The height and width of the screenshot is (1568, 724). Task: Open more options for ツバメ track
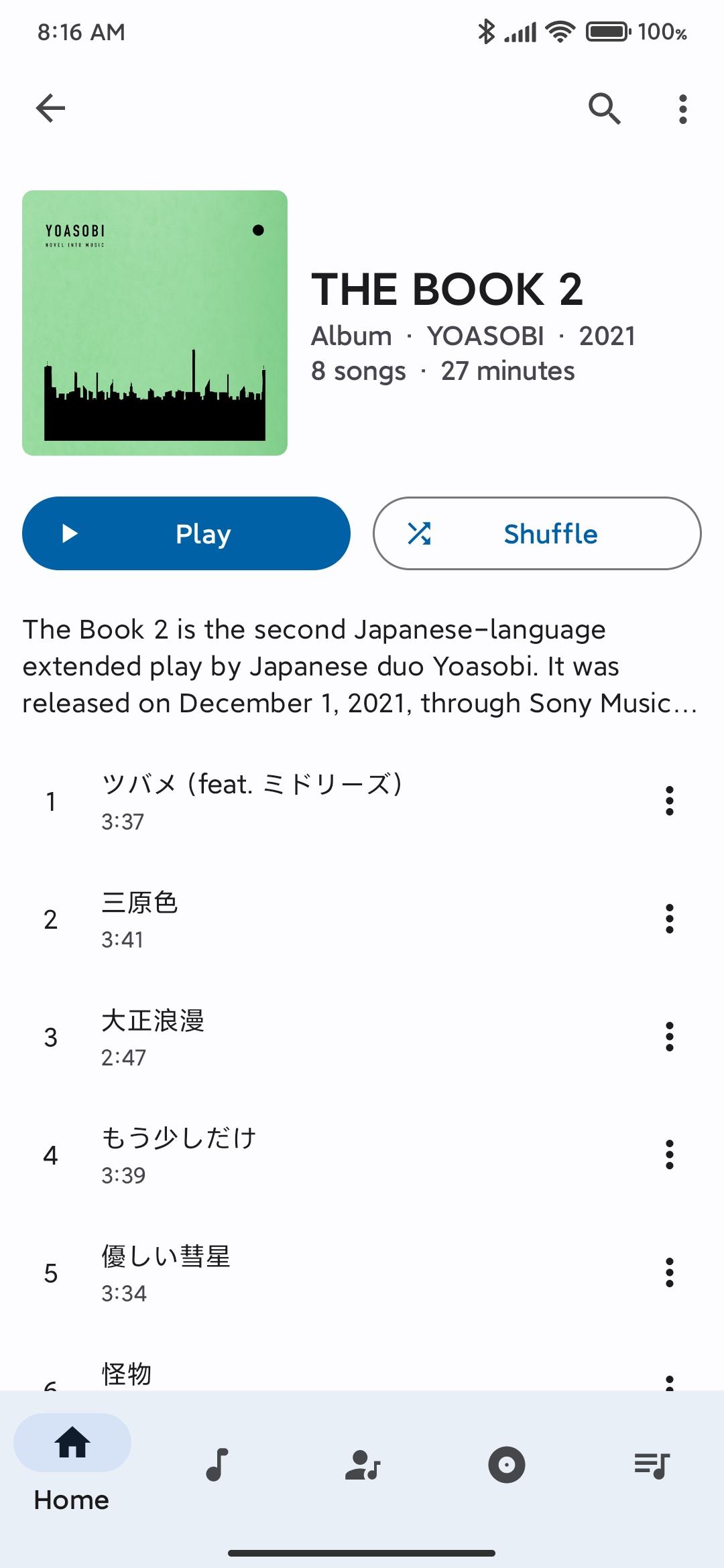click(x=669, y=801)
